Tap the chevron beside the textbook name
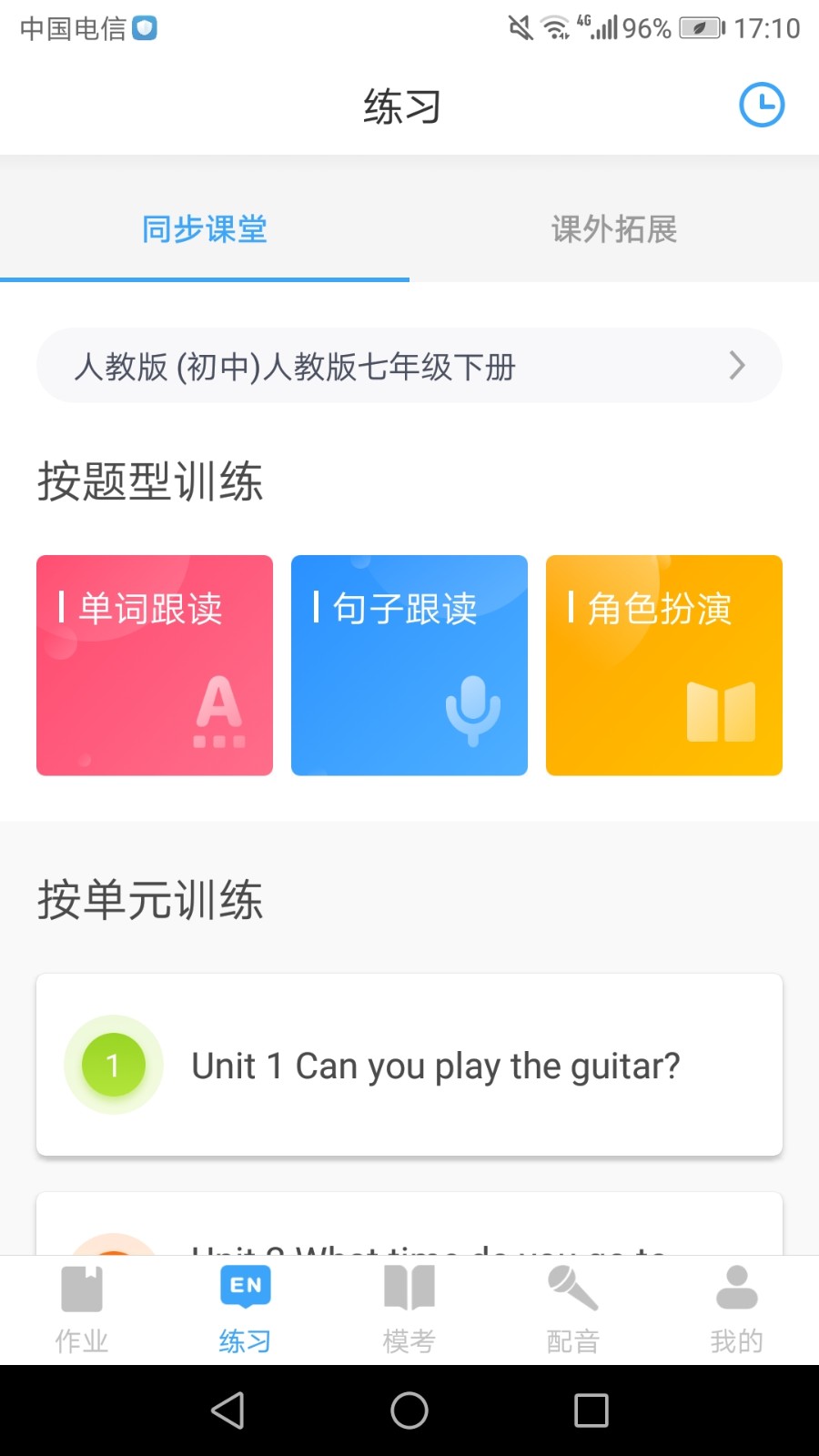819x1456 pixels. 737,366
